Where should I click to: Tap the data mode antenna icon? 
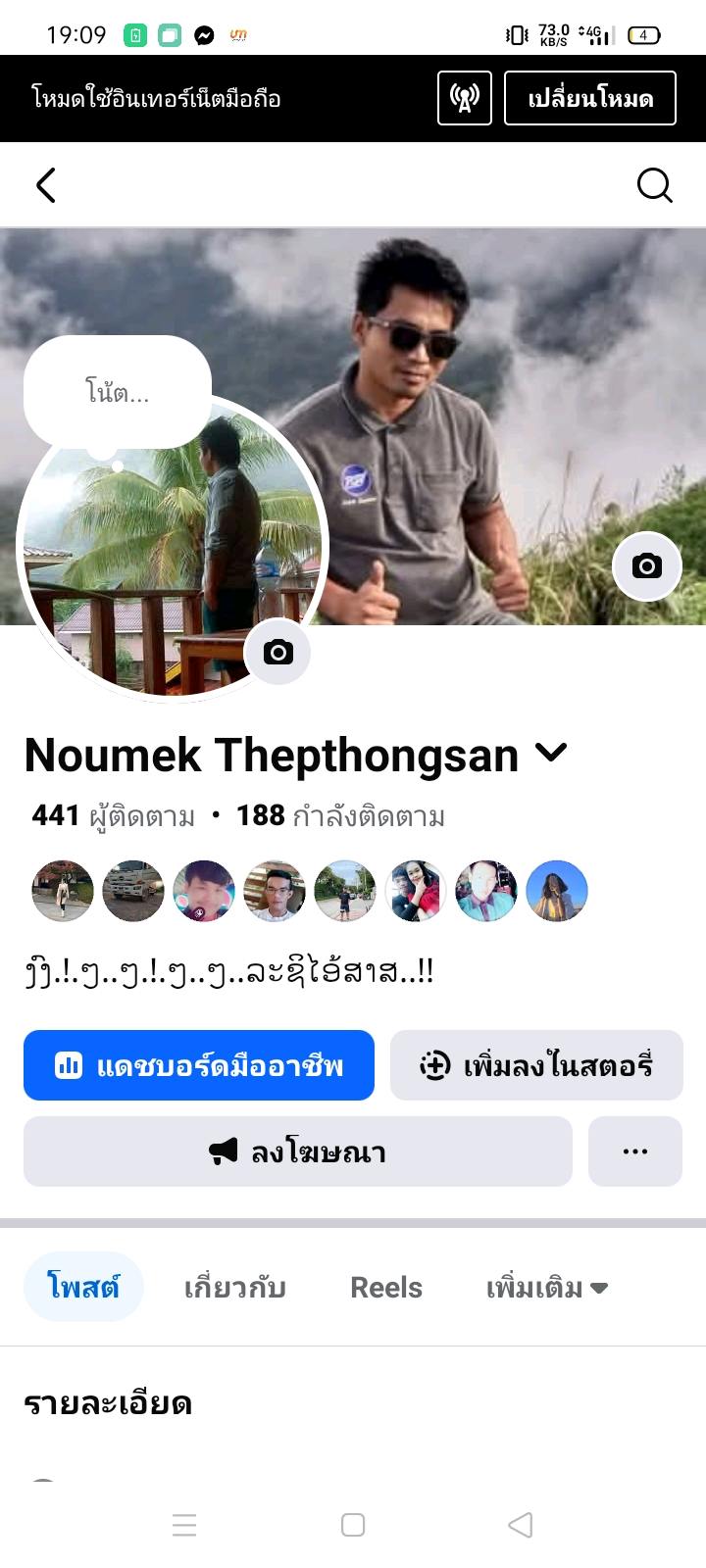point(464,98)
